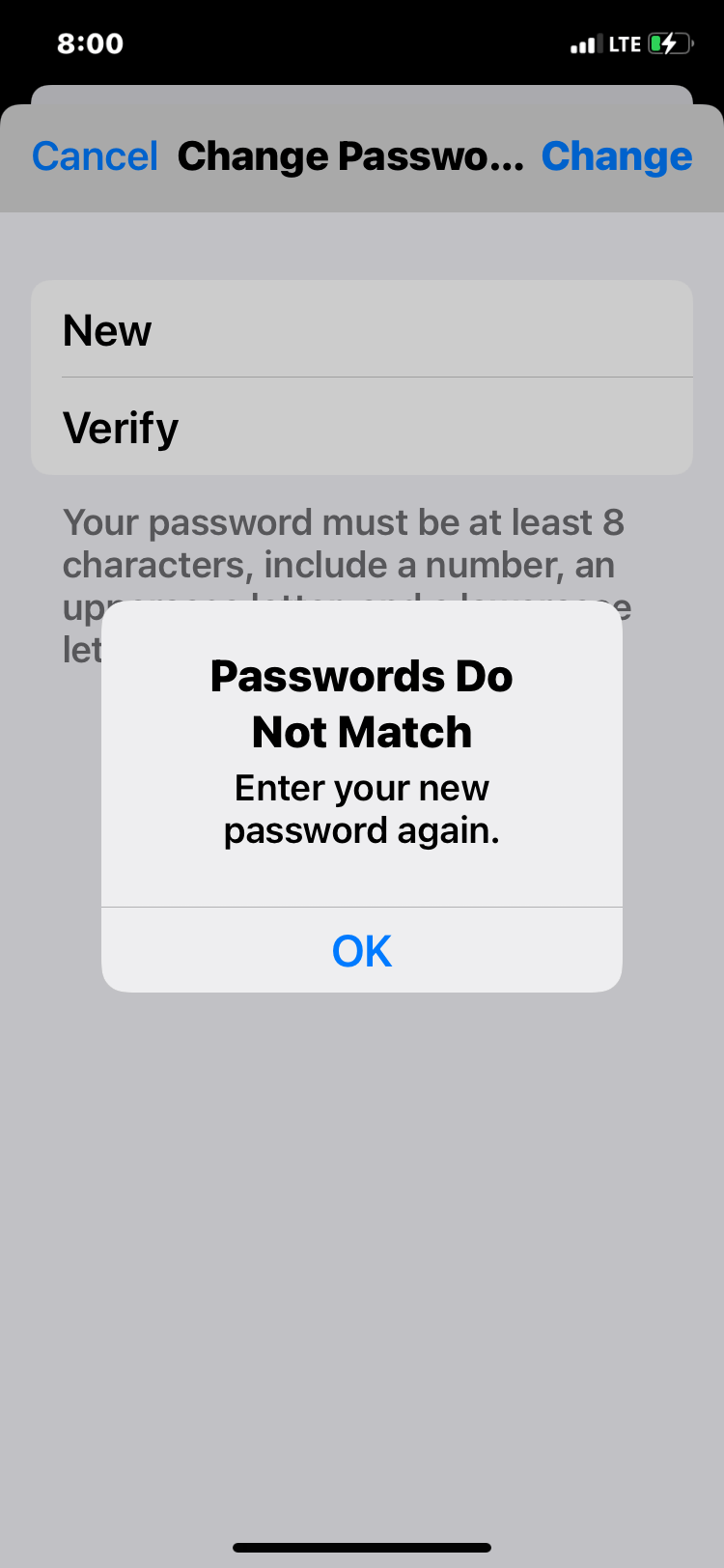Screen dimensions: 724x1568
Task: Select the Passwords Do Not Match heading
Action: point(361,703)
